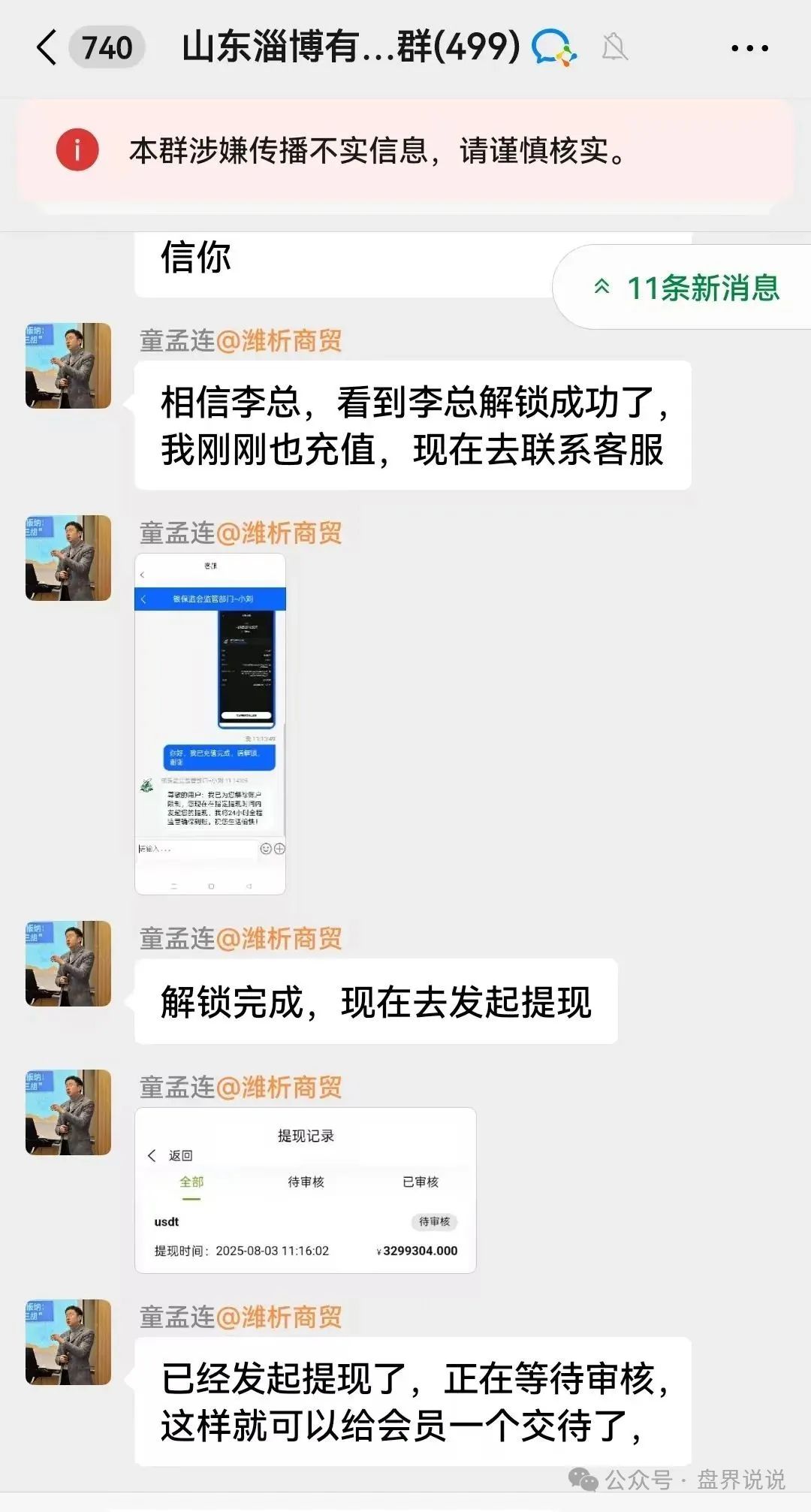This screenshot has height=1512, width=811.
Task: Open the customer service chat screenshot image
Action: tap(210, 723)
